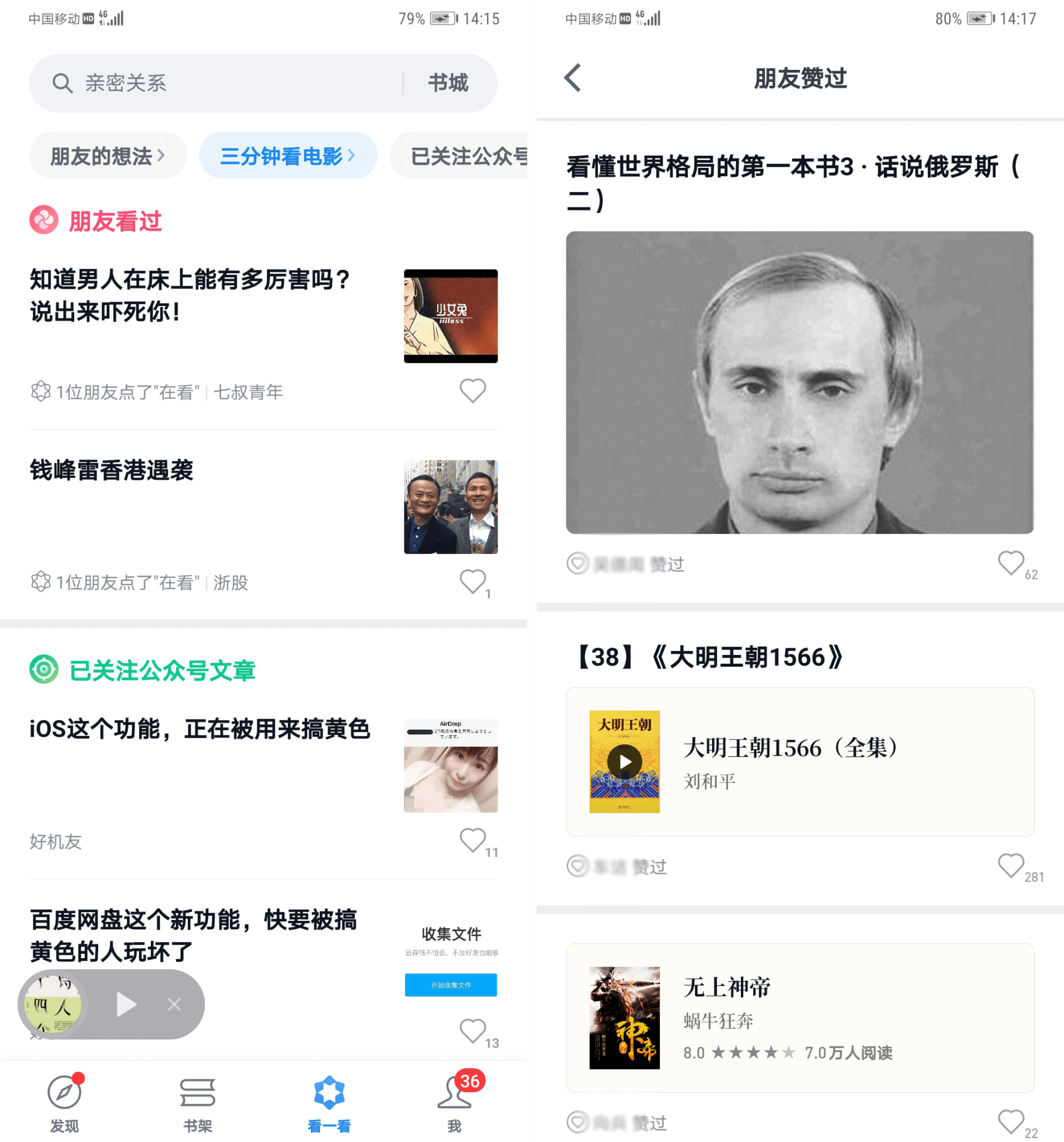This screenshot has width=1064, height=1142.
Task: Open the 无上神帝 book card
Action: point(800,1017)
